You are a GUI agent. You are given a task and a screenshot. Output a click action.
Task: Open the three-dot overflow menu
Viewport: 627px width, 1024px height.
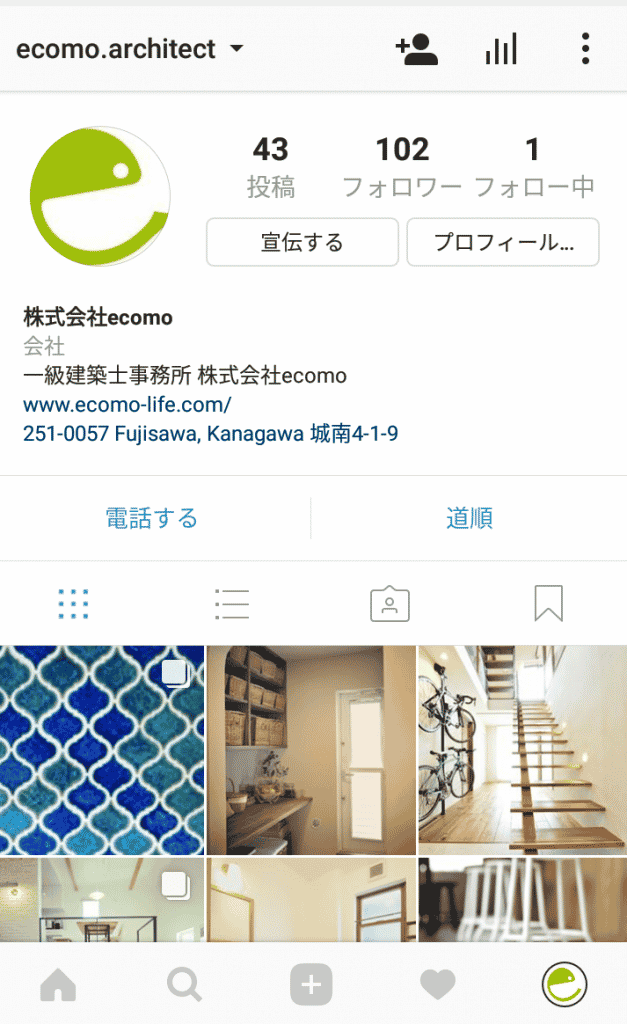tap(585, 49)
